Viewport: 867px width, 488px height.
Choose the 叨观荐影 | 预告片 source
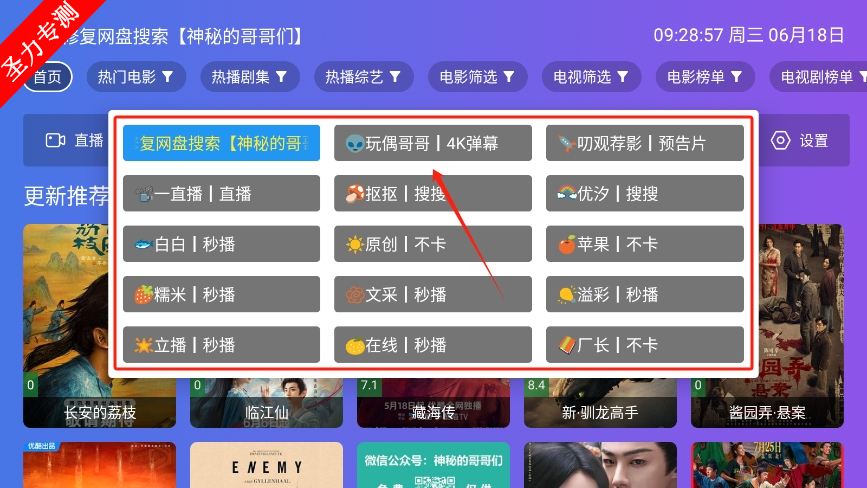click(x=644, y=143)
